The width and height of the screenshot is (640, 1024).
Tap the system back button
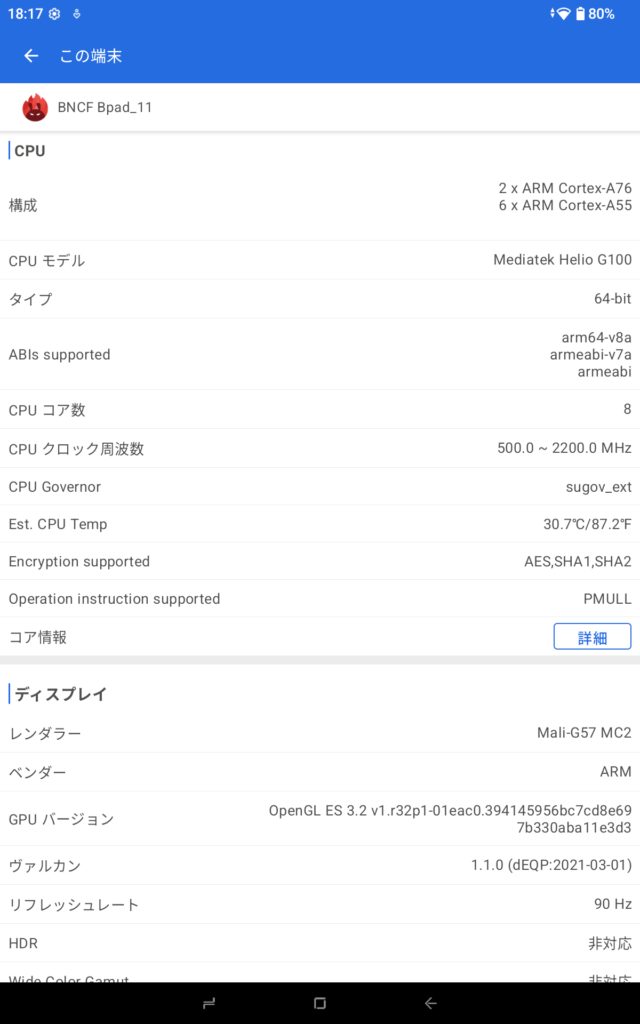[430, 1003]
